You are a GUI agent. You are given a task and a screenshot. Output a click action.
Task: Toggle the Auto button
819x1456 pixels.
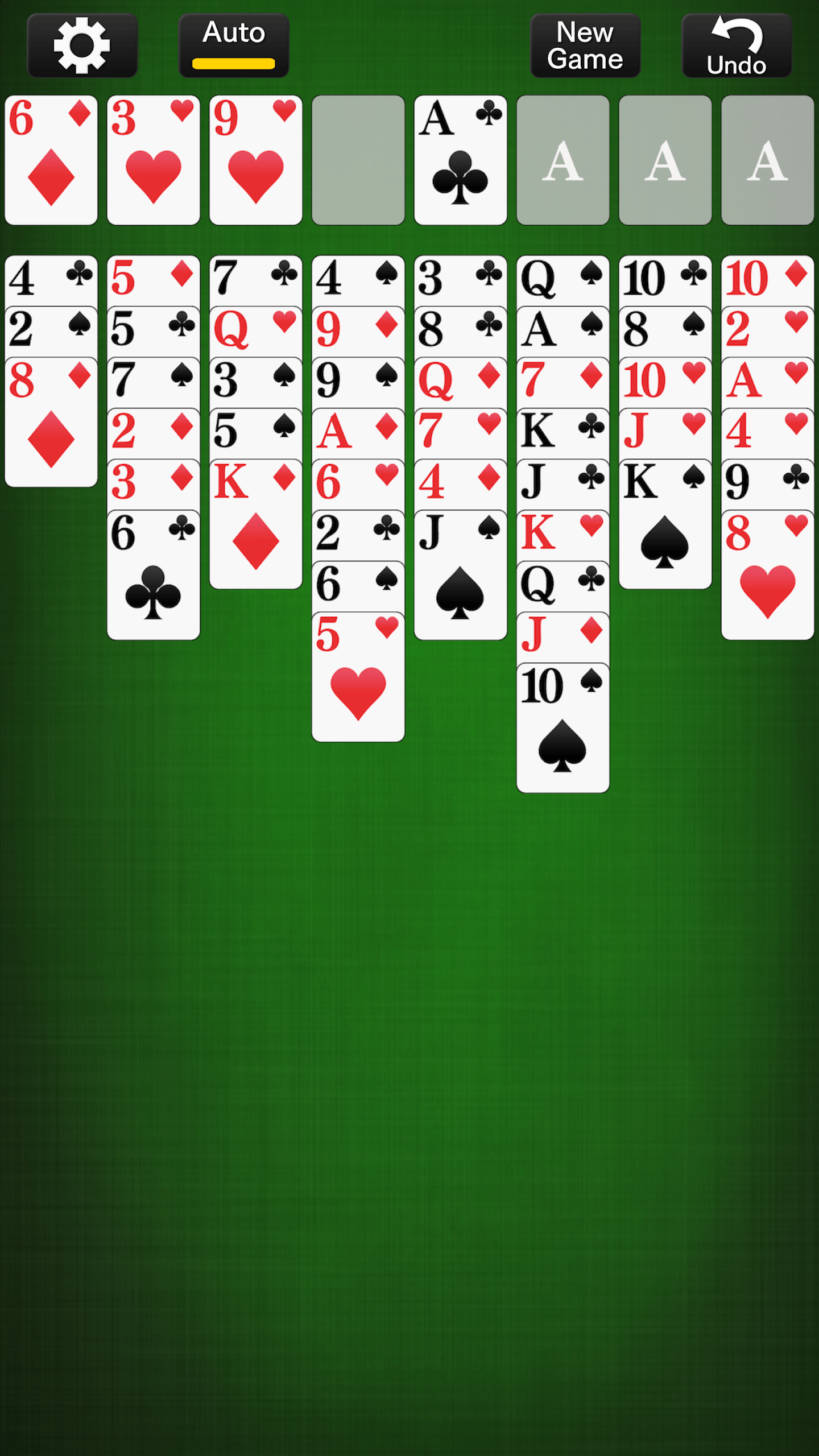(x=234, y=45)
